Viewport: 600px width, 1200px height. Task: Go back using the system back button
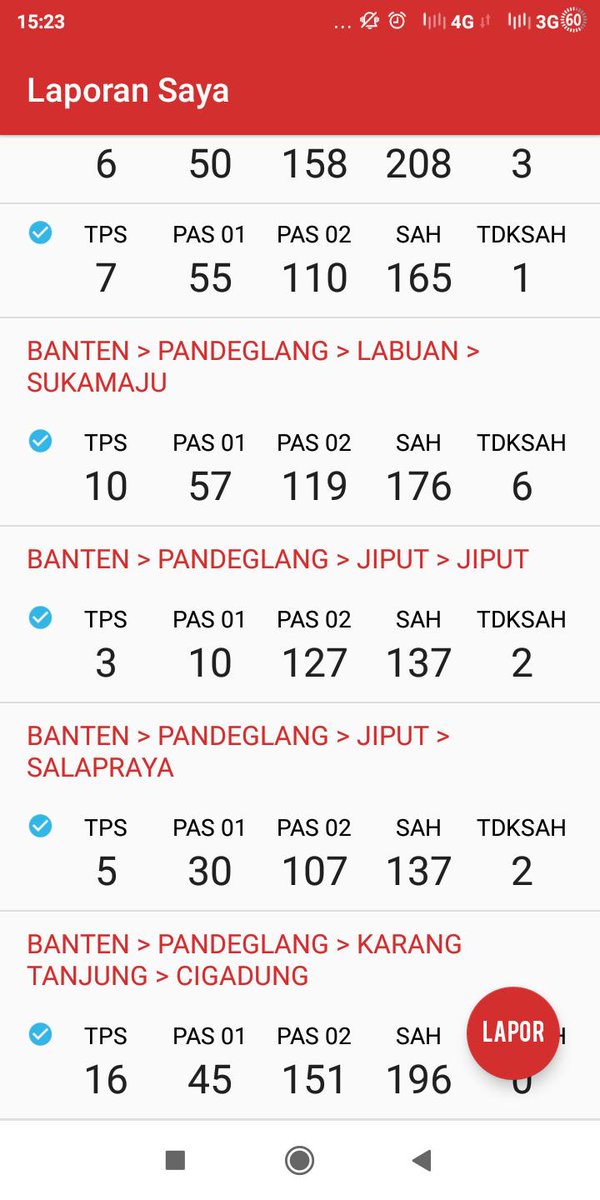coord(422,1160)
